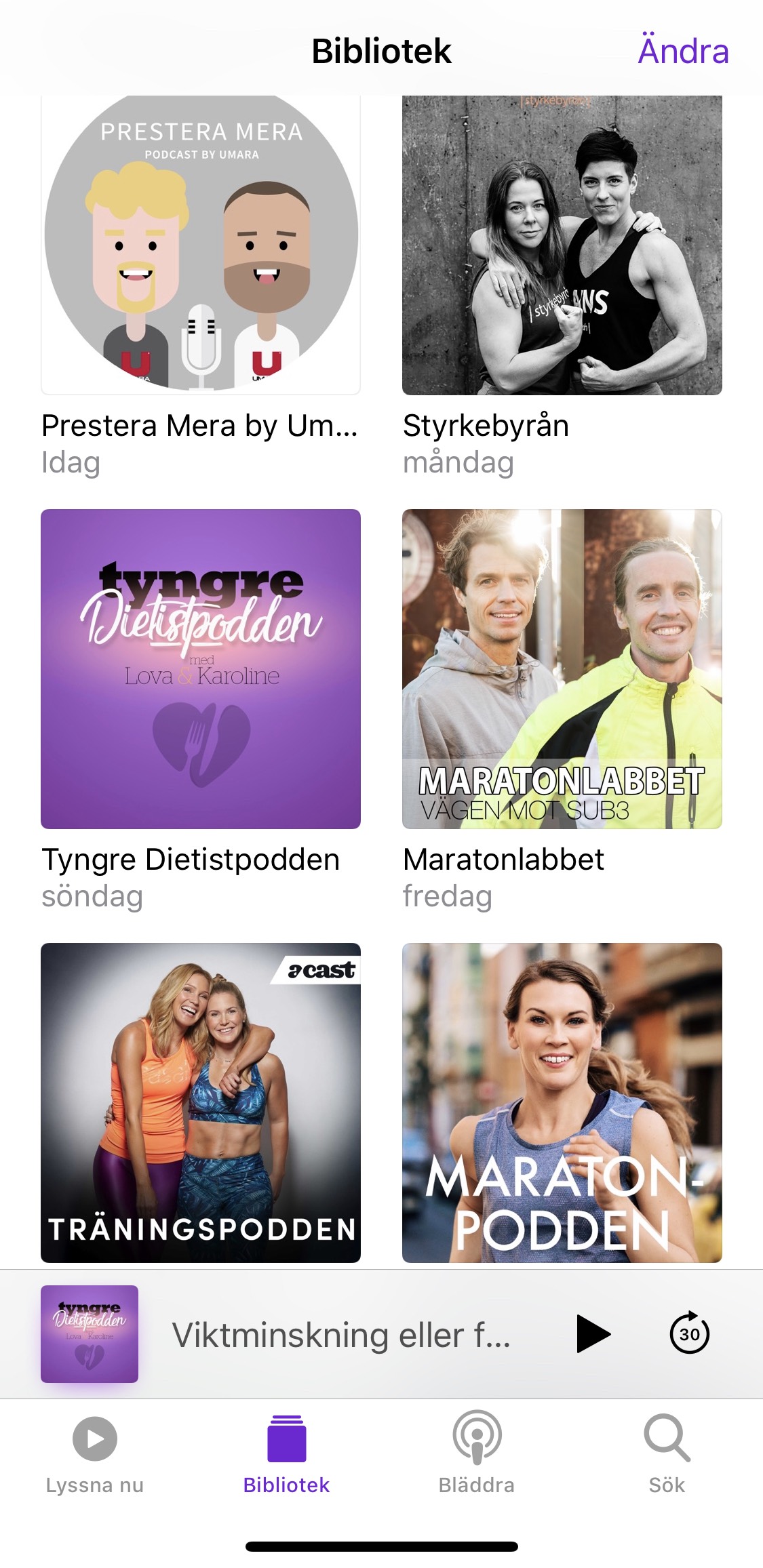Expand the mini player for Viktminskning episode
This screenshot has height=1568, width=763.
coord(339,1335)
